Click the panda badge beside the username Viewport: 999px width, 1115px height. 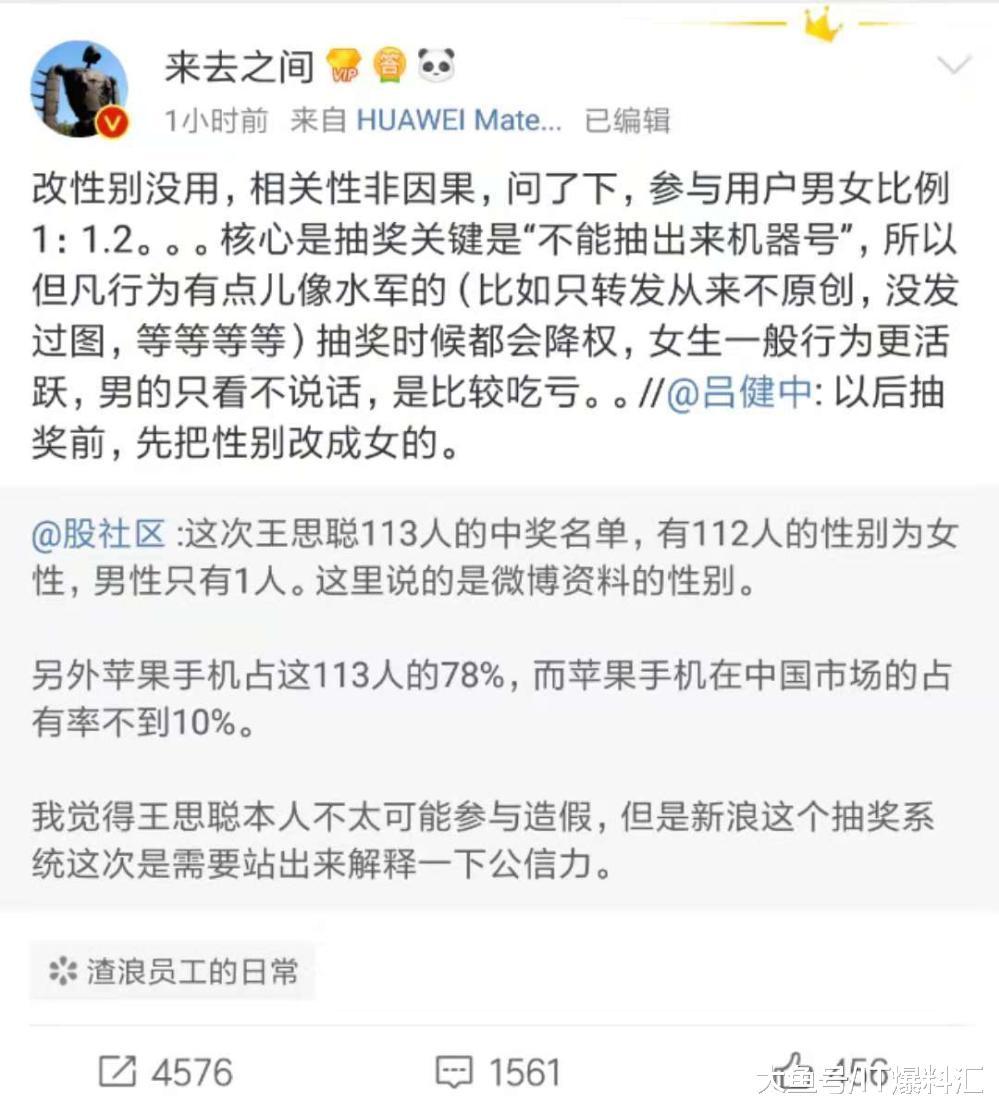(x=434, y=62)
